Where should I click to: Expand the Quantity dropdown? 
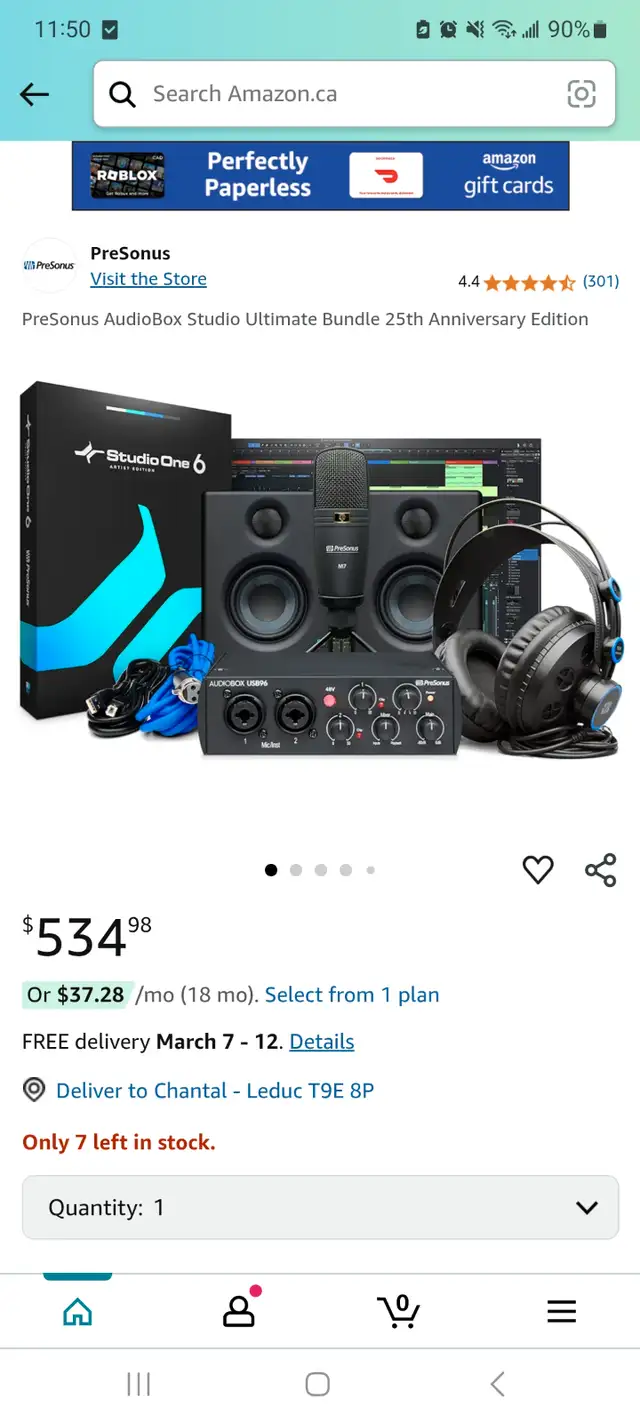coord(320,1207)
